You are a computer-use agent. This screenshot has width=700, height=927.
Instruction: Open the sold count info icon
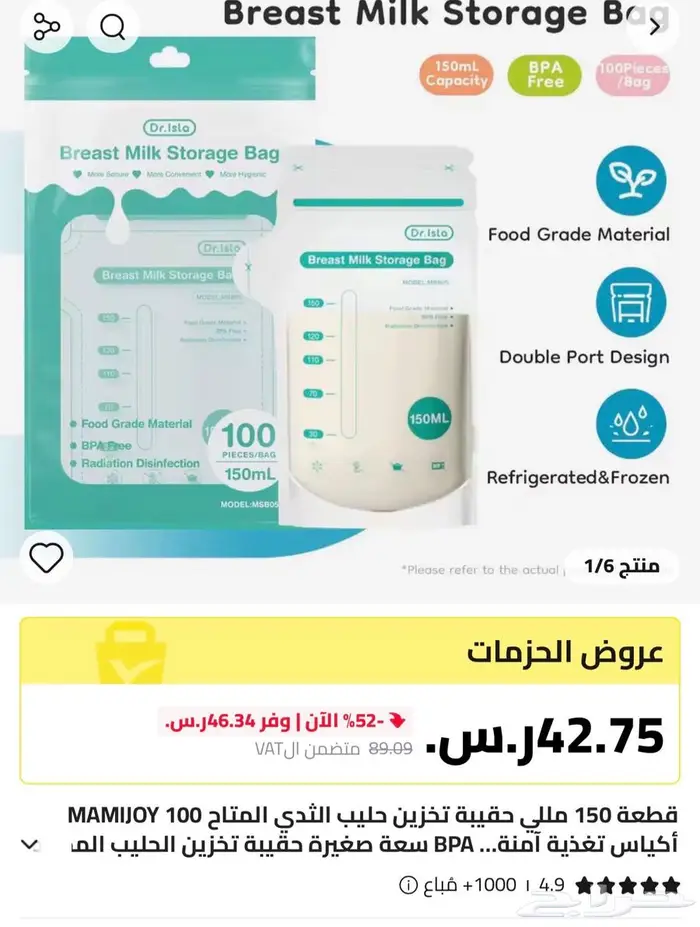pyautogui.click(x=408, y=885)
